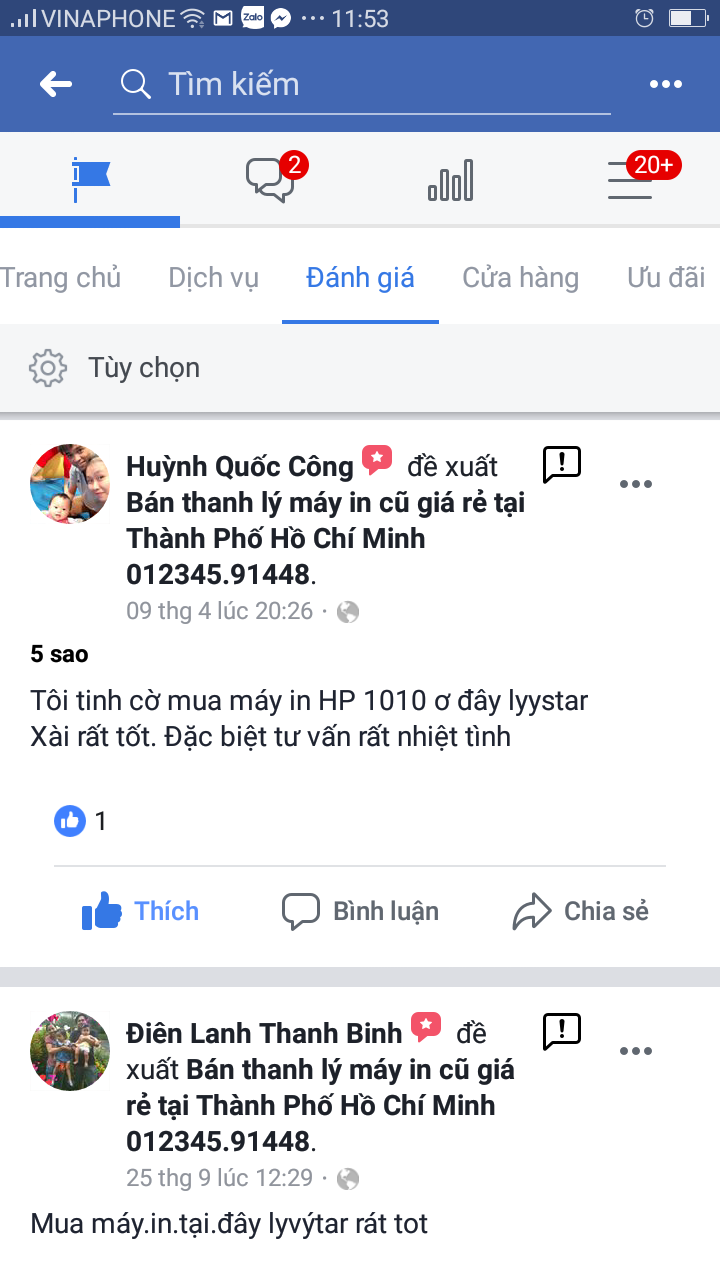This screenshot has width=720, height=1280.
Task: Open the menu tab showing 20+
Action: [x=632, y=180]
